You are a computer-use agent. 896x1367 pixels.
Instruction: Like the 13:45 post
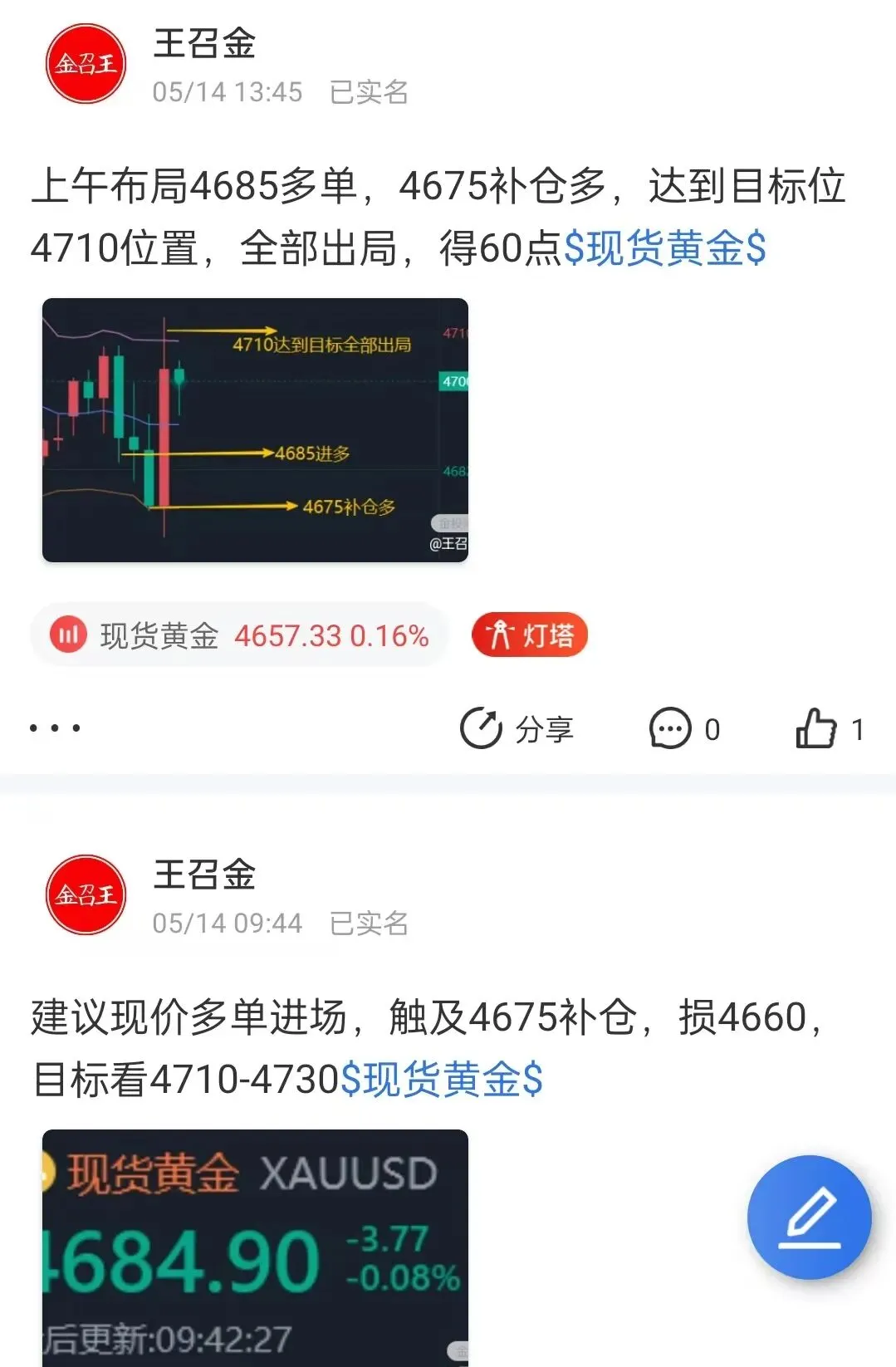pos(830,729)
